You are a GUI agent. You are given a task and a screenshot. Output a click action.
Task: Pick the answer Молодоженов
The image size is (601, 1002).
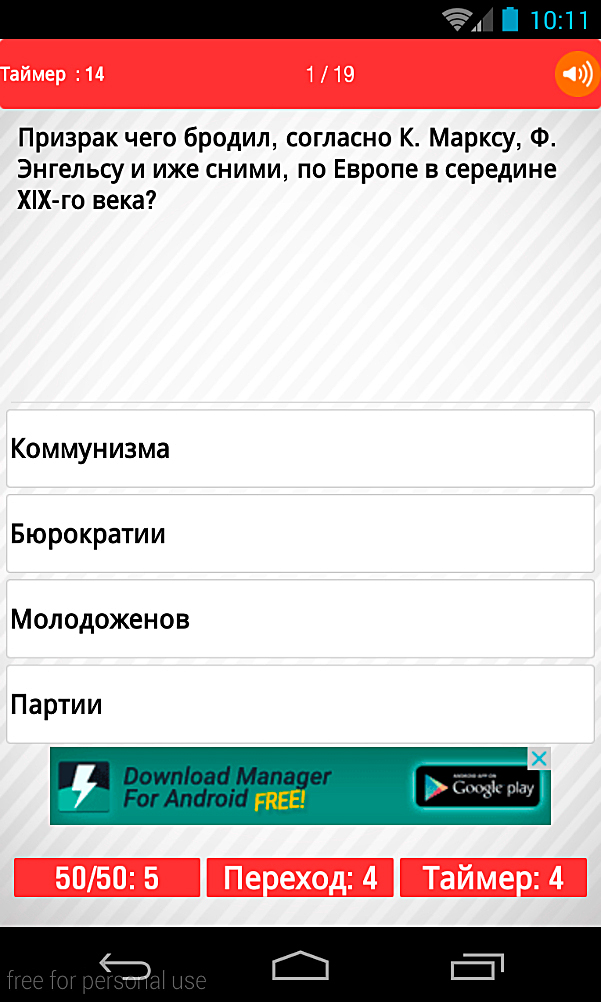click(300, 620)
